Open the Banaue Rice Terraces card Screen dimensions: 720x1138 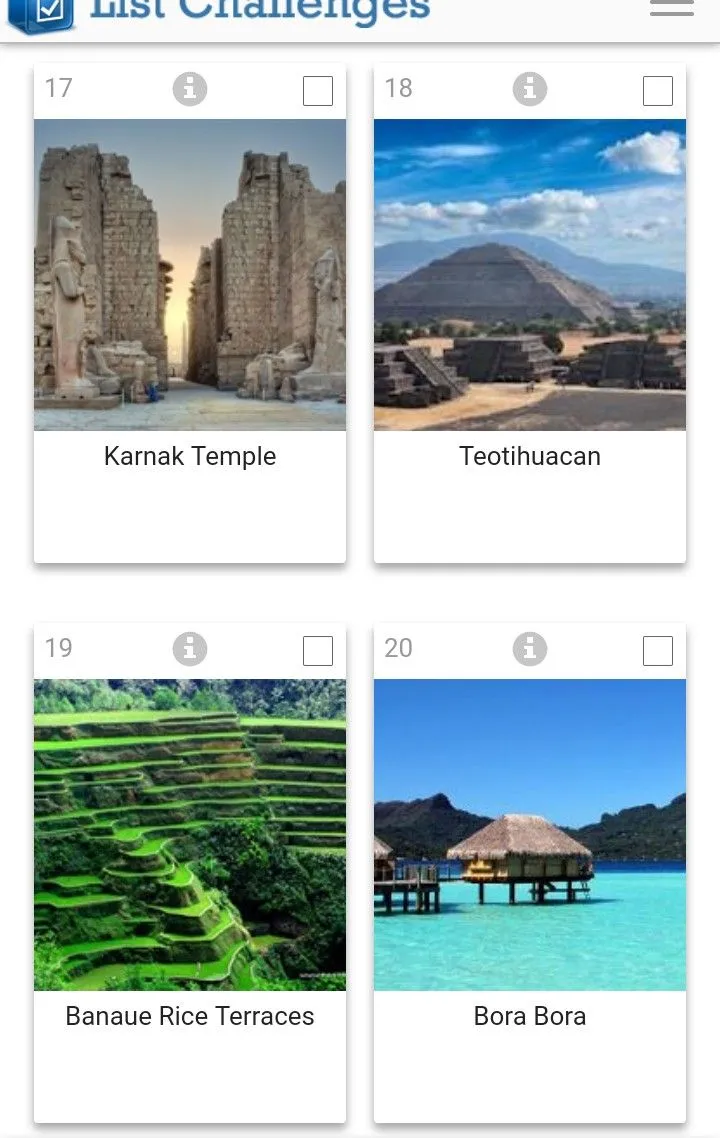(x=190, y=835)
